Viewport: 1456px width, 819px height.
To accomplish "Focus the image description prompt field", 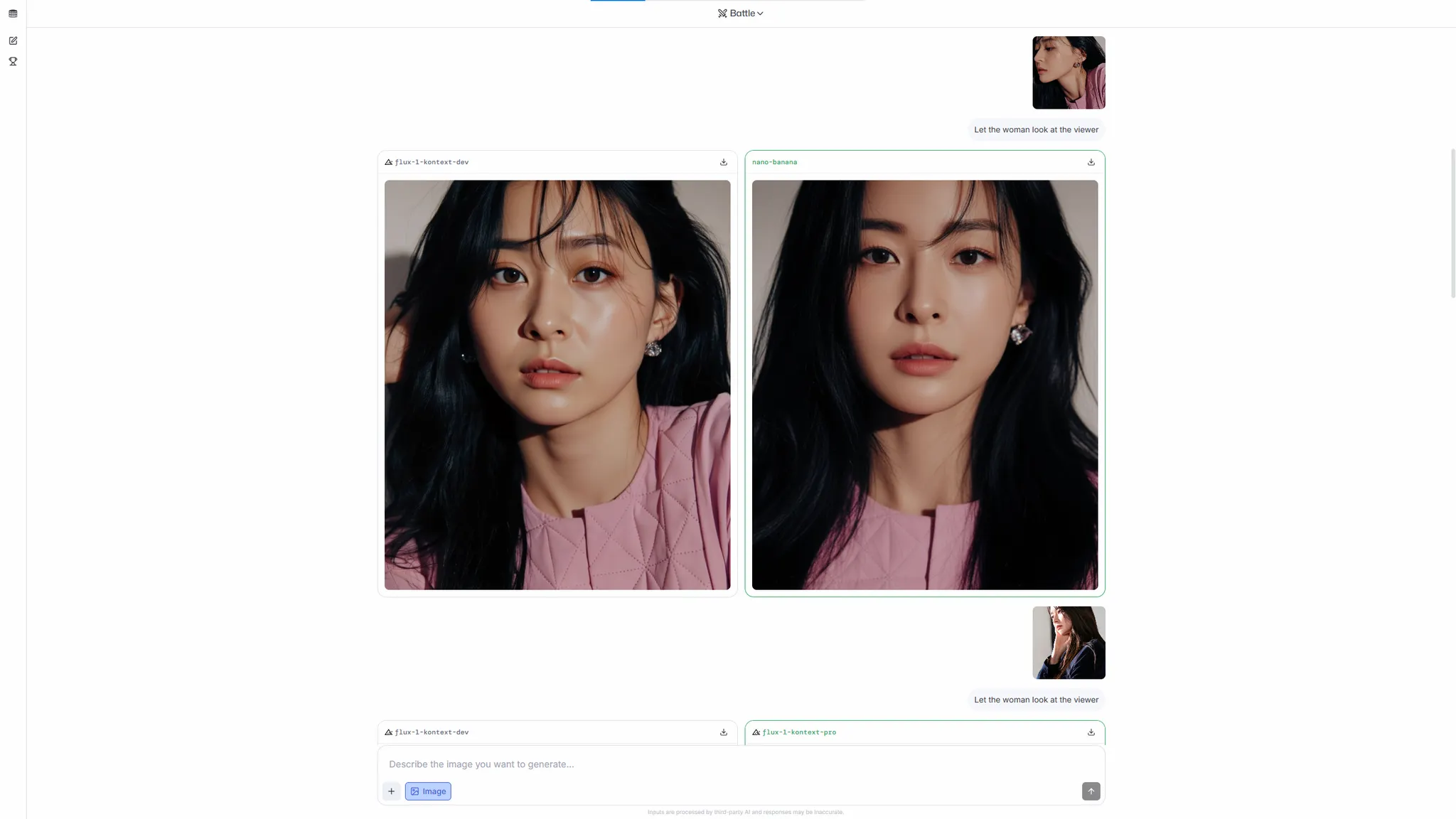I will 739,764.
